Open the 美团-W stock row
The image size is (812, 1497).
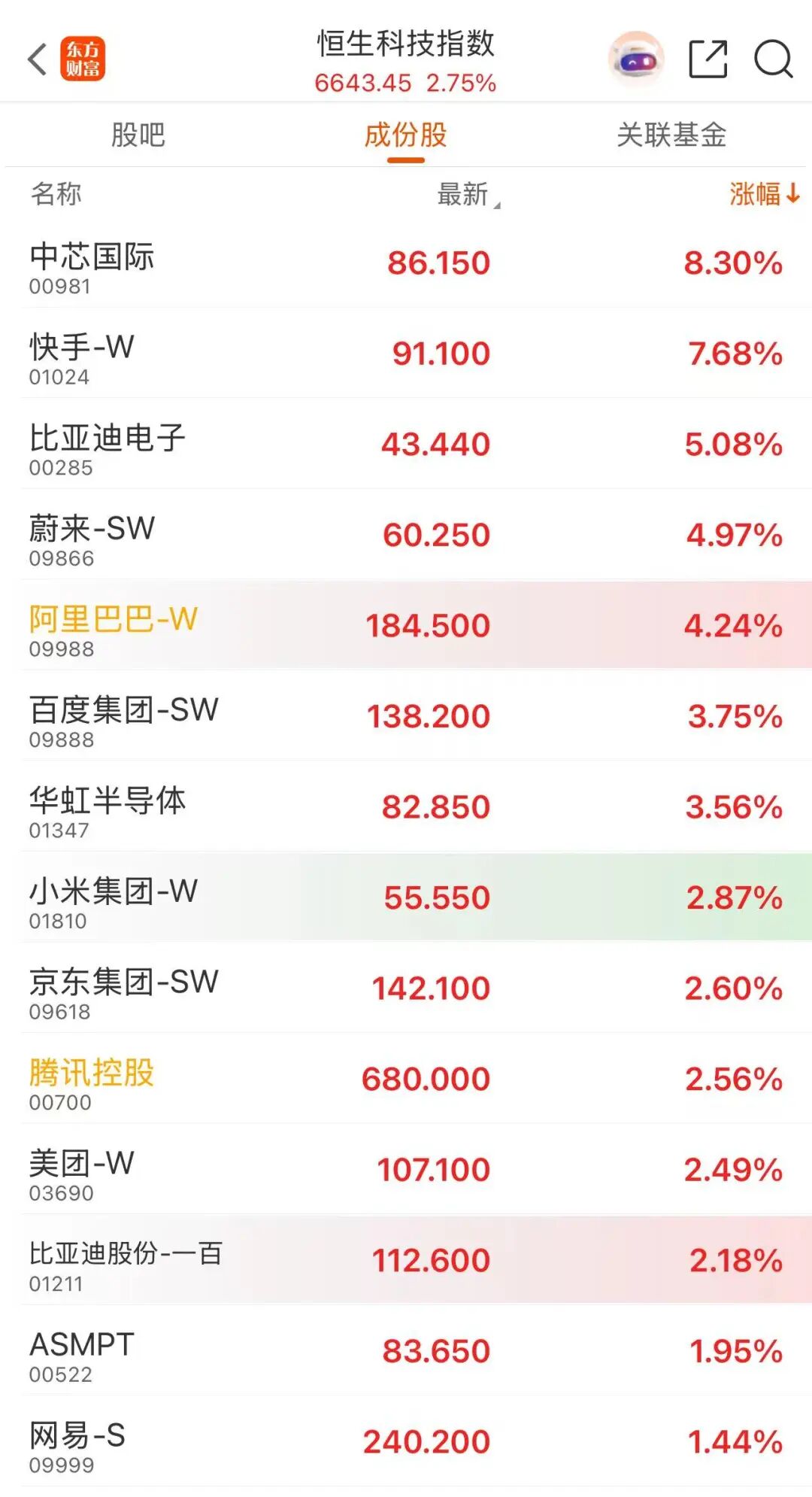click(x=406, y=1171)
